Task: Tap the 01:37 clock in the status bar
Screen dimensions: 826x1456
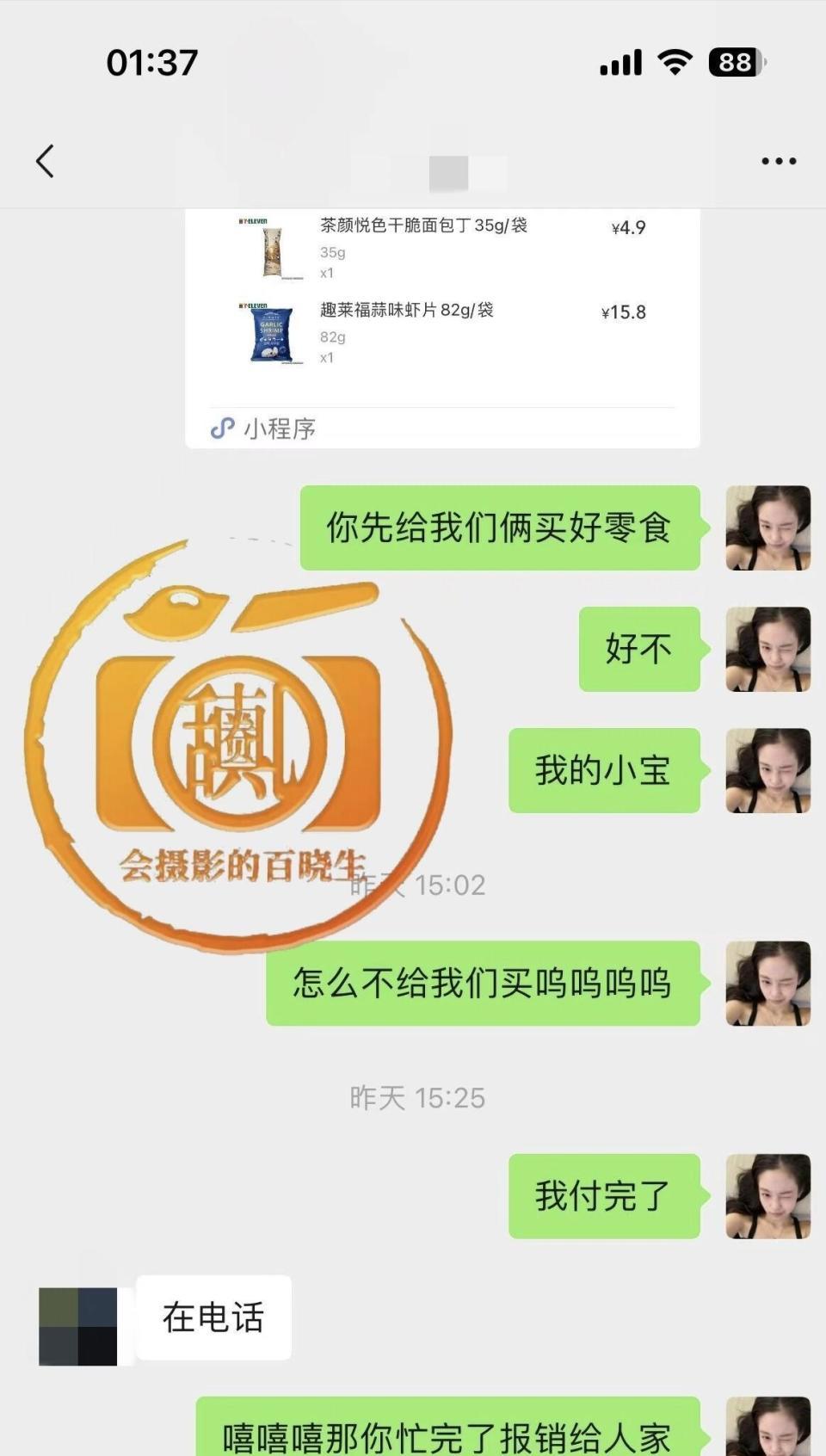Action: click(x=152, y=60)
